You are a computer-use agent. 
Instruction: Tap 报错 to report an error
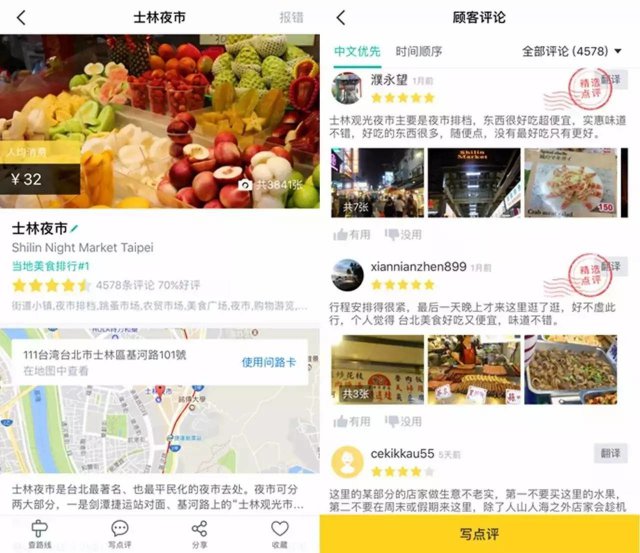point(291,18)
